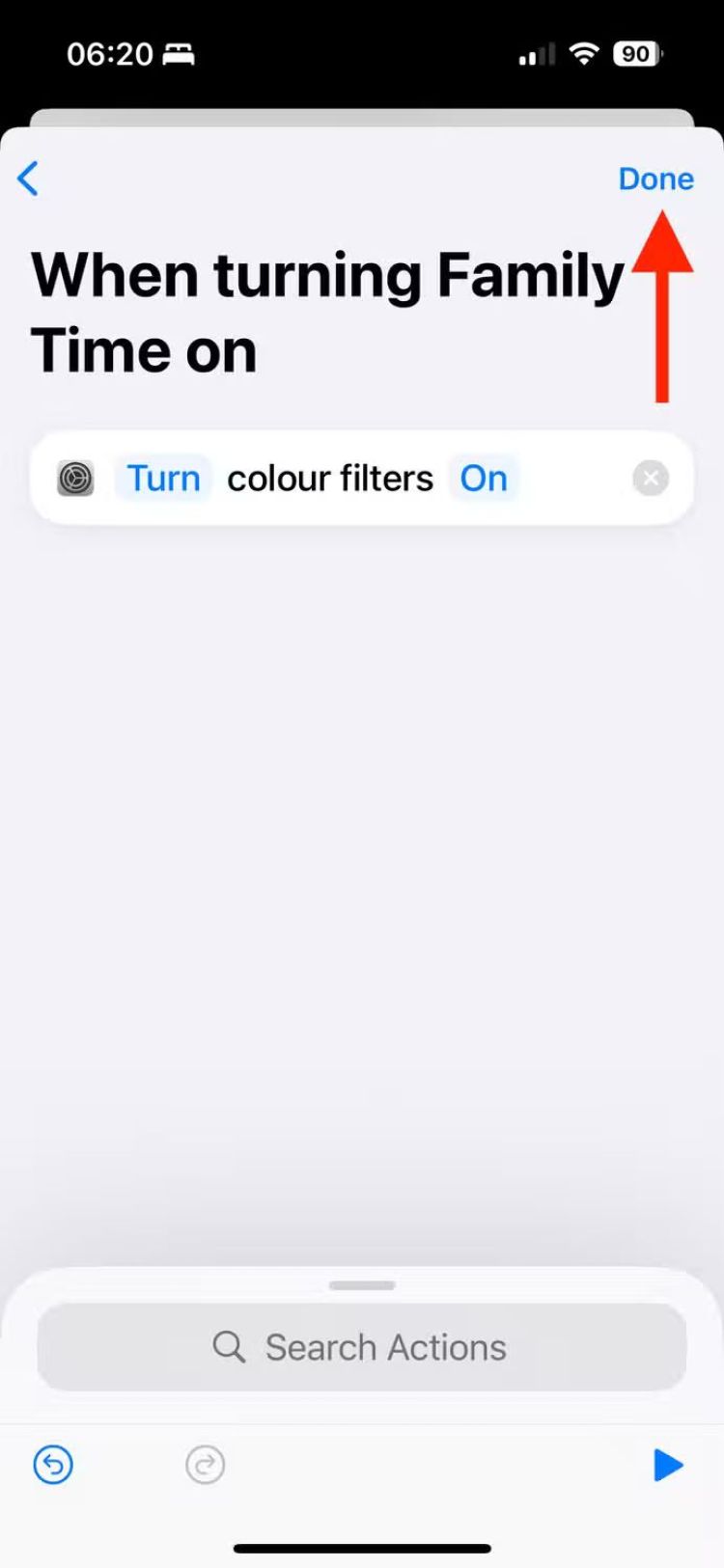The image size is (724, 1568).
Task: Undo the last change
Action: 53,1465
